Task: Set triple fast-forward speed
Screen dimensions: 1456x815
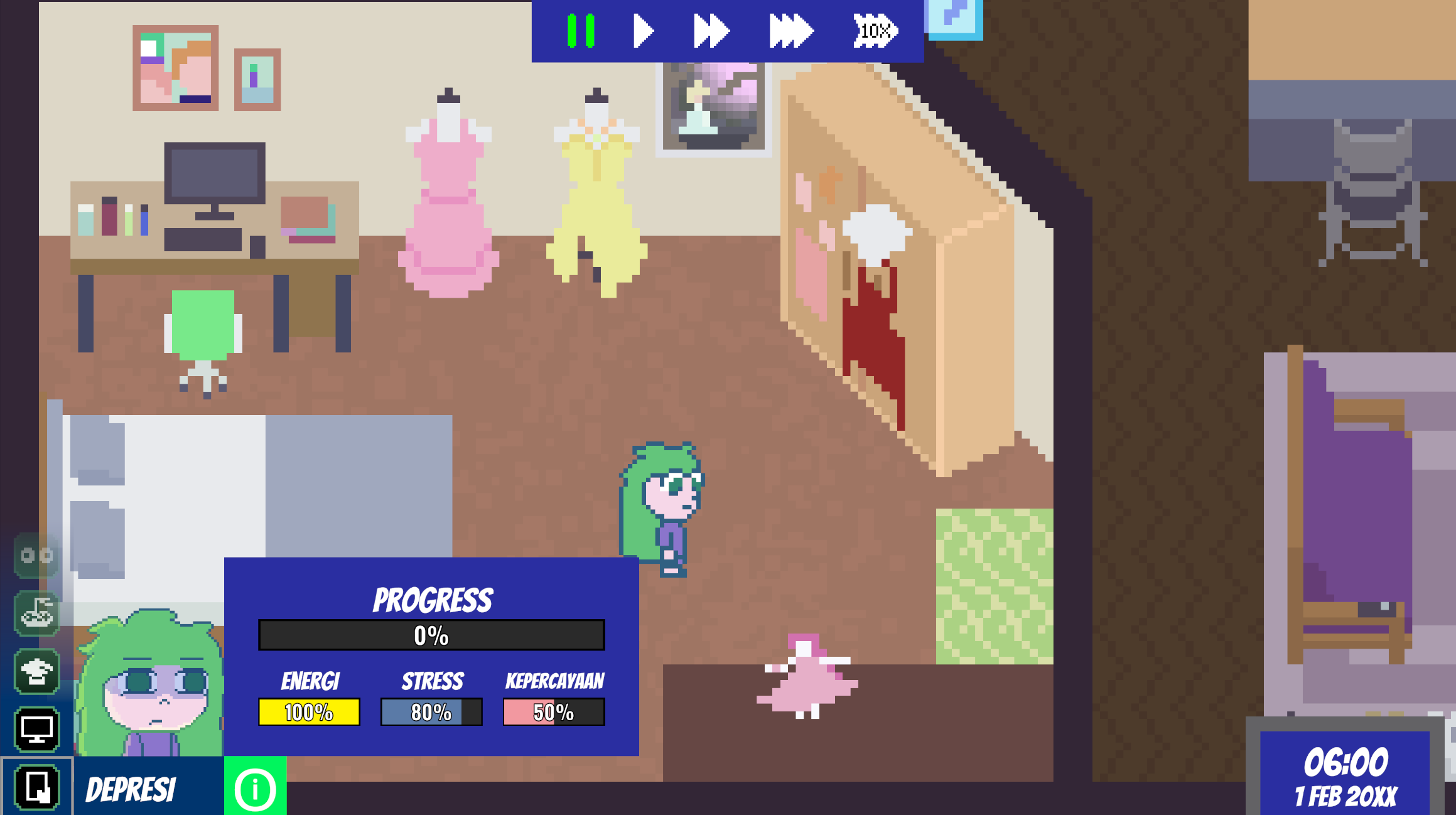Action: point(791,31)
